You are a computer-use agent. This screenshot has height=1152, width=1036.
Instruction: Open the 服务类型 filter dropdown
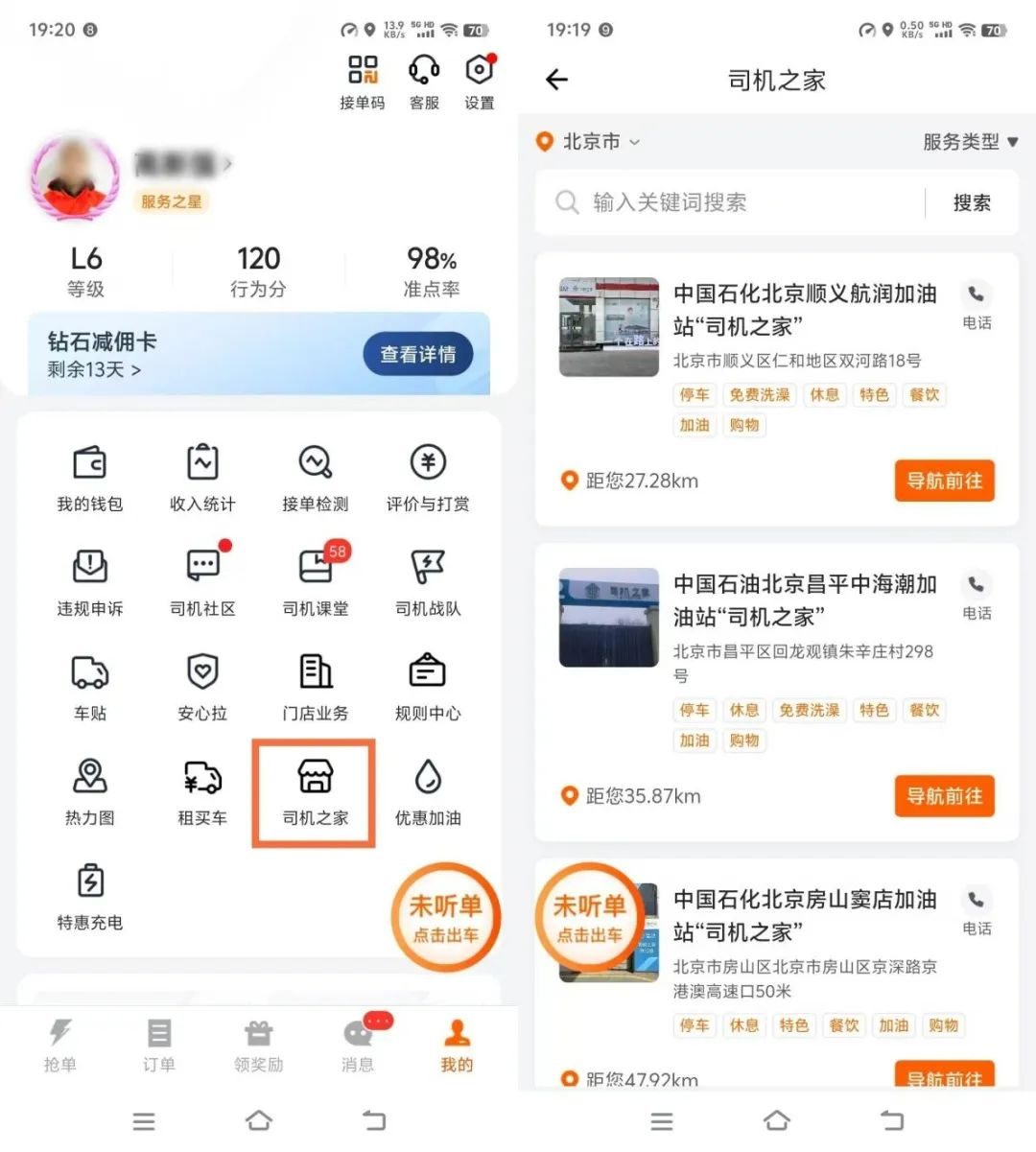969,142
